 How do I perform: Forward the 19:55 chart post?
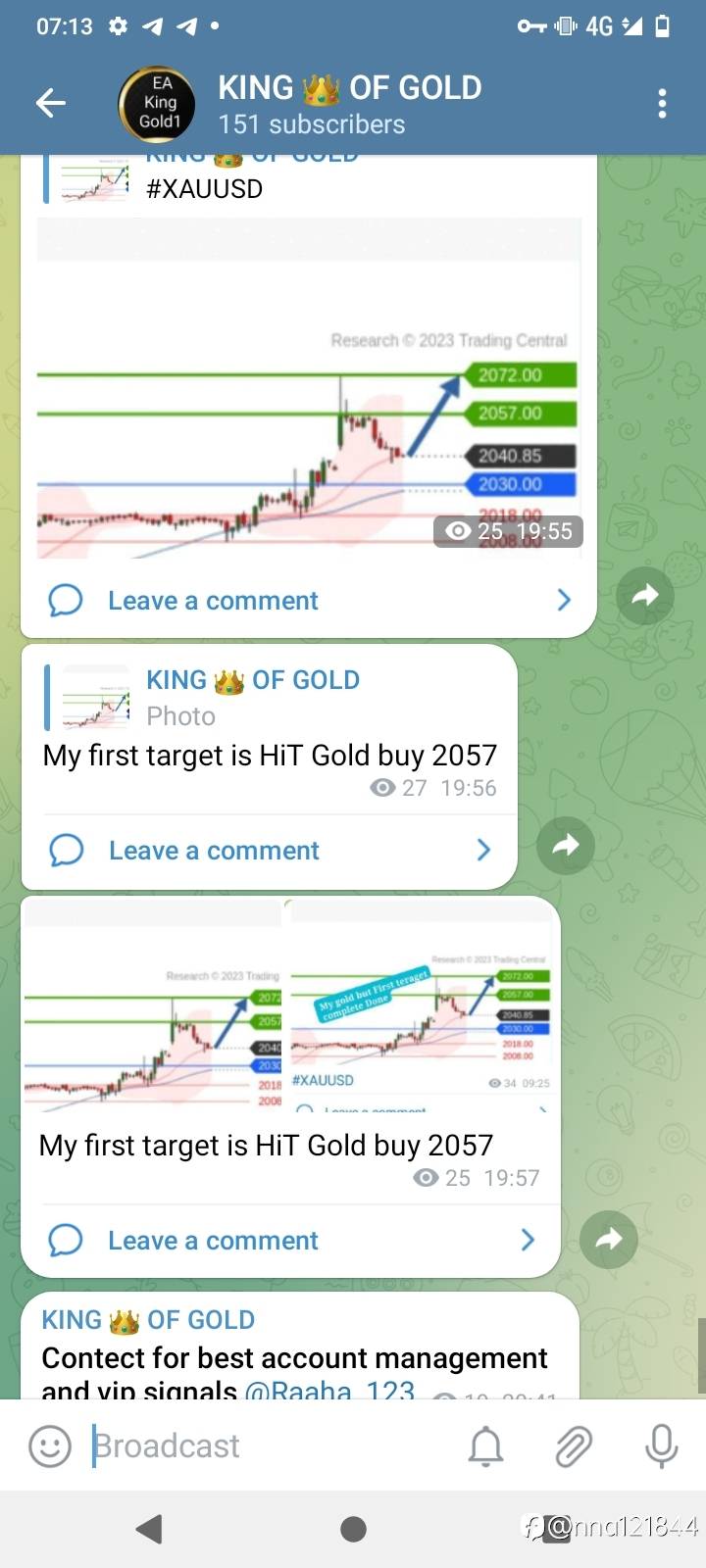(644, 595)
